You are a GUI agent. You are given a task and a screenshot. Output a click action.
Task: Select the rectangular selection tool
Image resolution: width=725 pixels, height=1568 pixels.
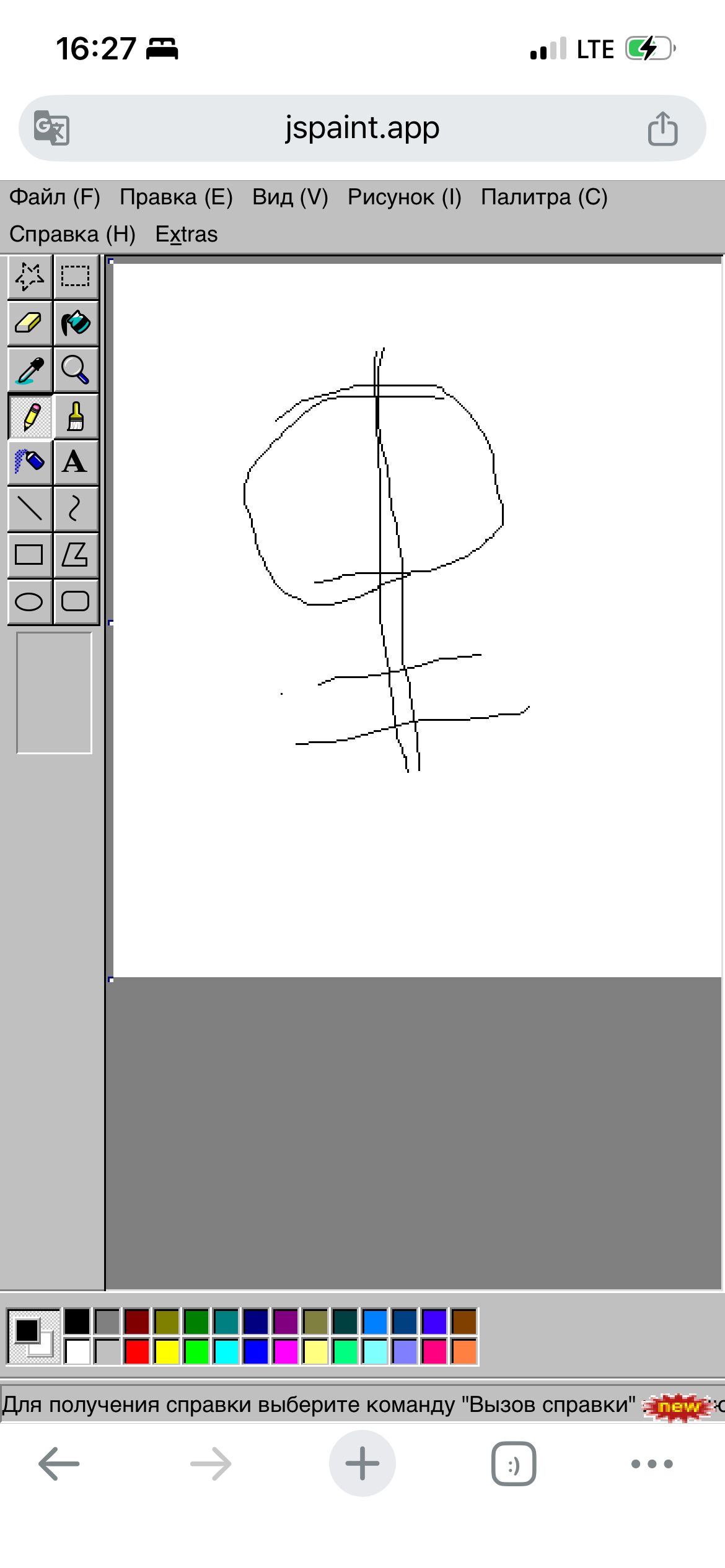pyautogui.click(x=76, y=276)
